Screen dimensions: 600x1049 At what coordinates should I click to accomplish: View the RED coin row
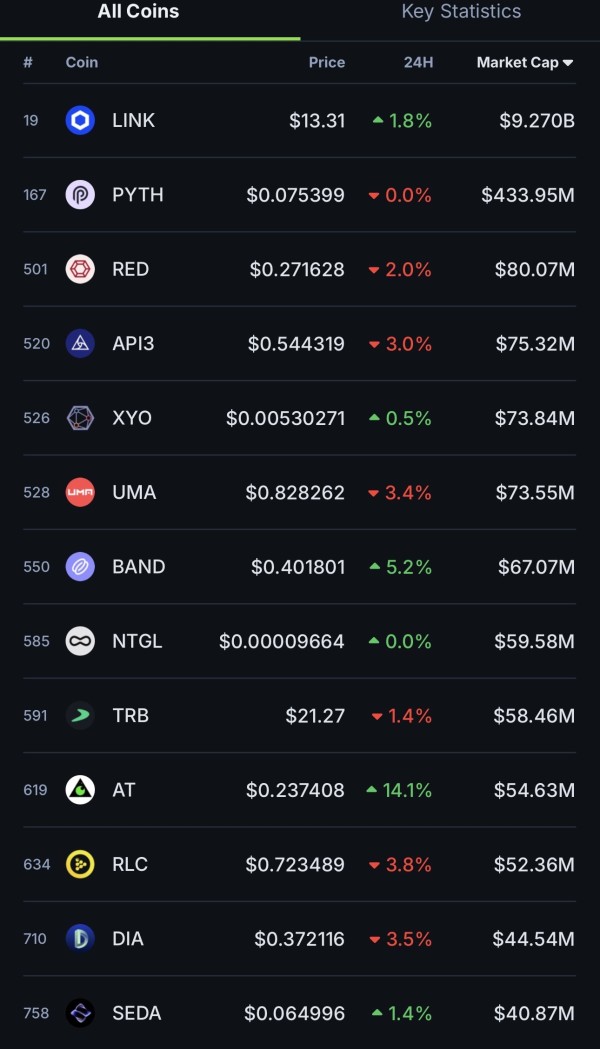pos(132,269)
